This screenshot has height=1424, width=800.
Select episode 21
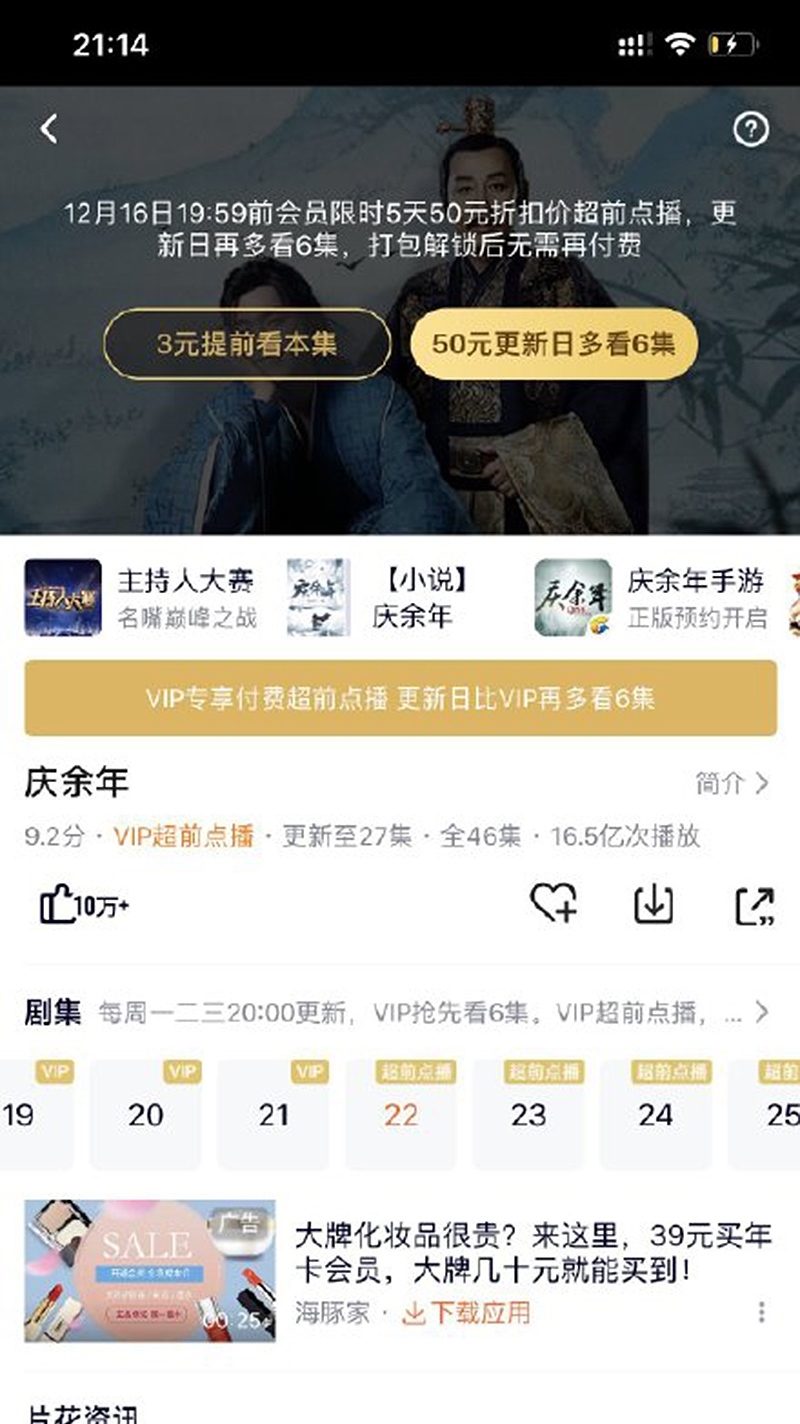click(x=273, y=1114)
